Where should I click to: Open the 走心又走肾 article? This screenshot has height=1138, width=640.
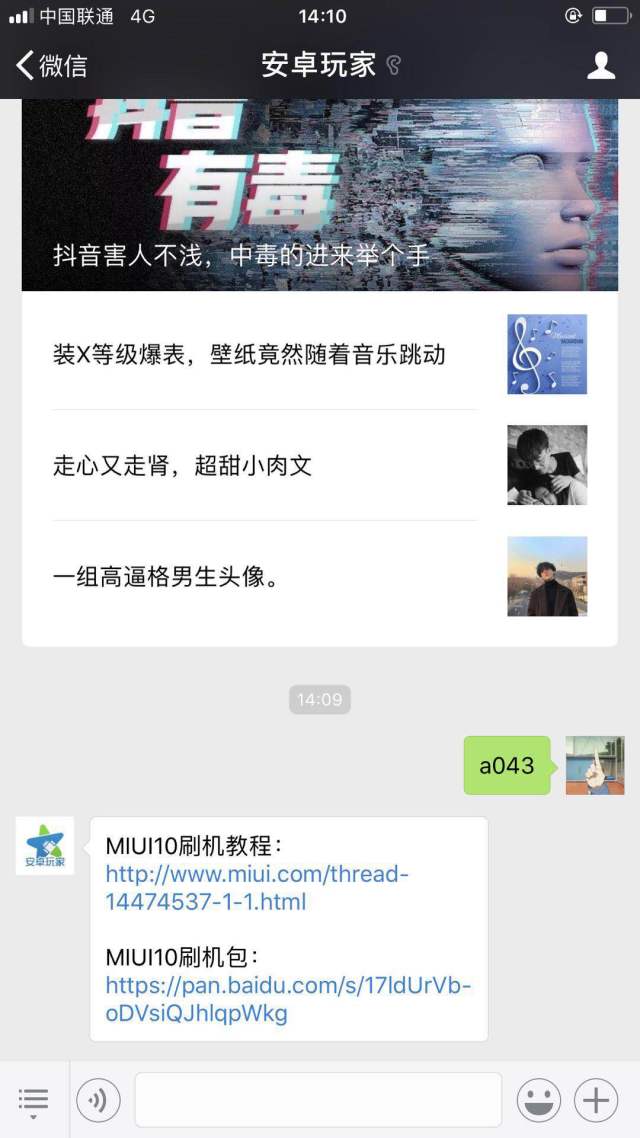[183, 465]
